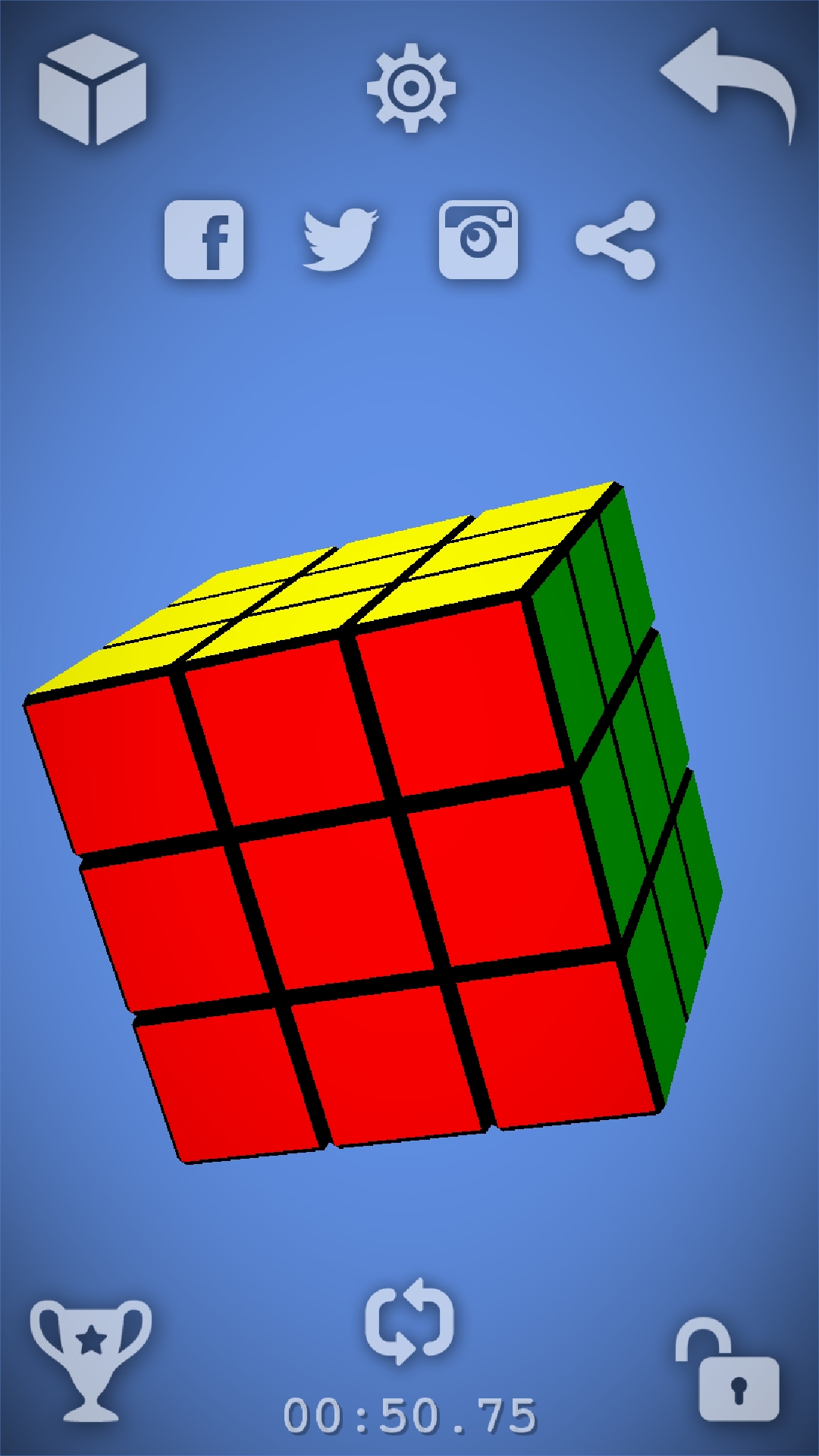This screenshot has height=1456, width=819.
Task: Open the achievements trophy
Action: click(91, 1359)
